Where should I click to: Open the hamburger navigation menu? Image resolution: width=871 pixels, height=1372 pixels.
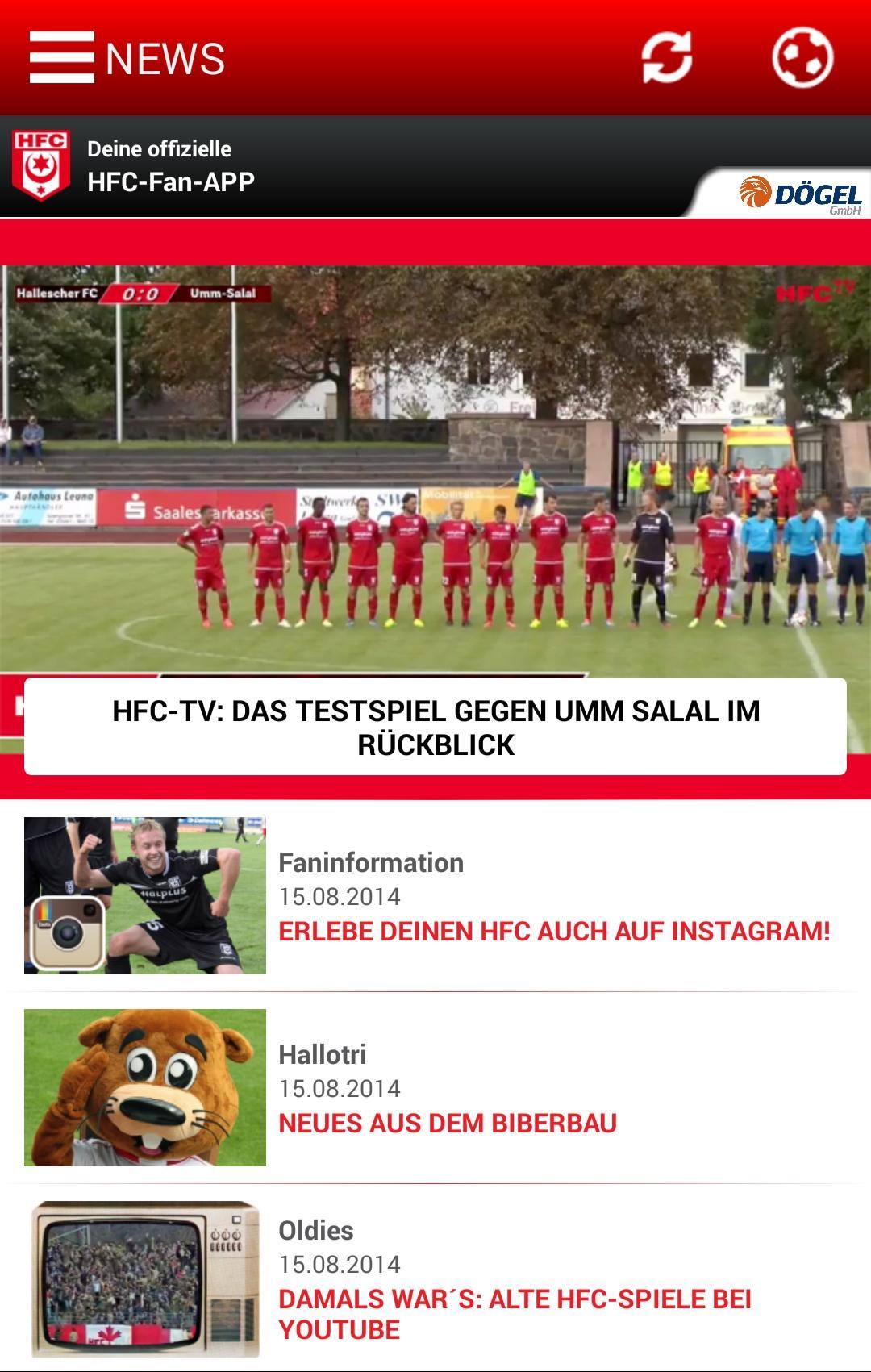point(62,57)
